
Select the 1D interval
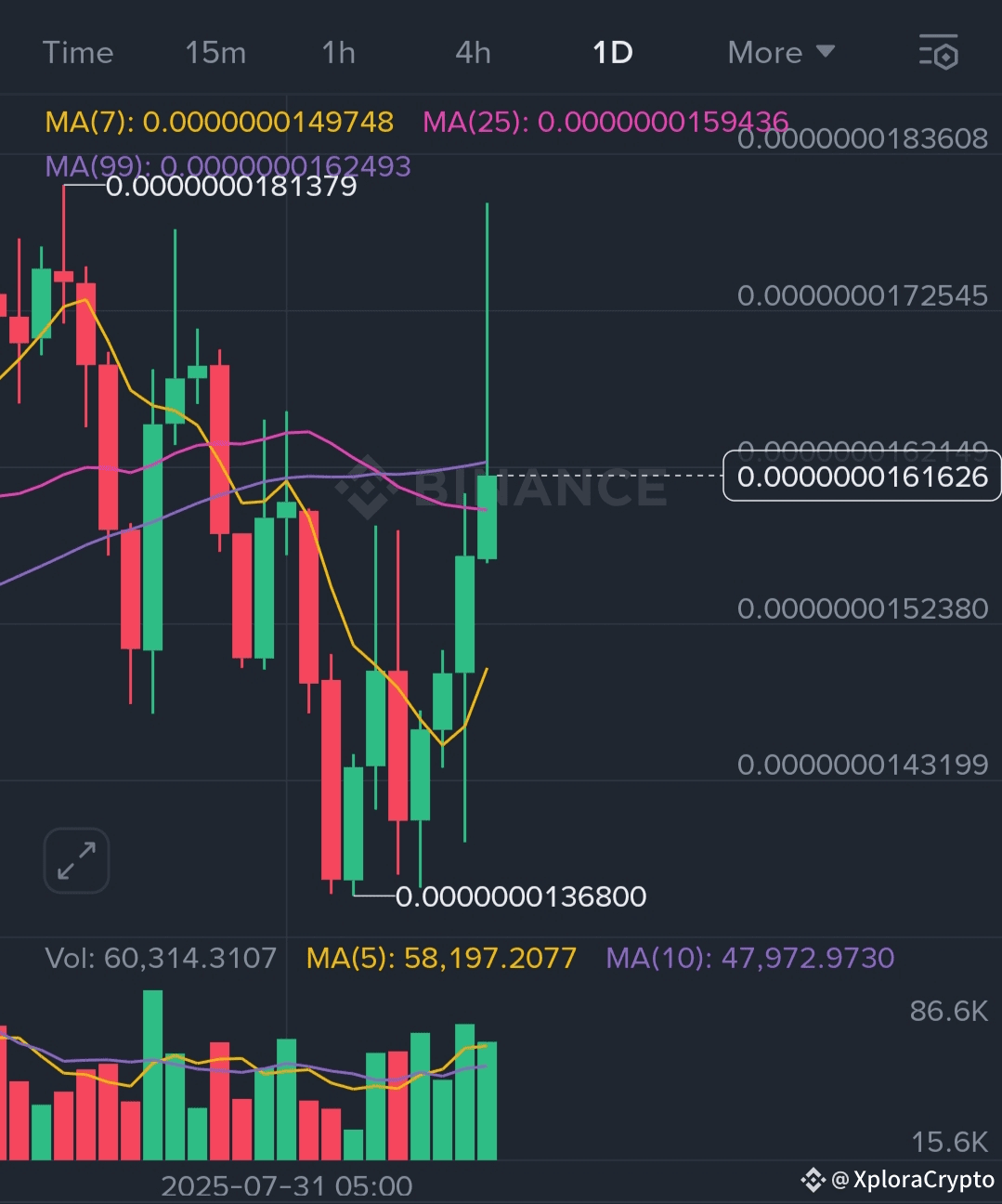pyautogui.click(x=613, y=53)
